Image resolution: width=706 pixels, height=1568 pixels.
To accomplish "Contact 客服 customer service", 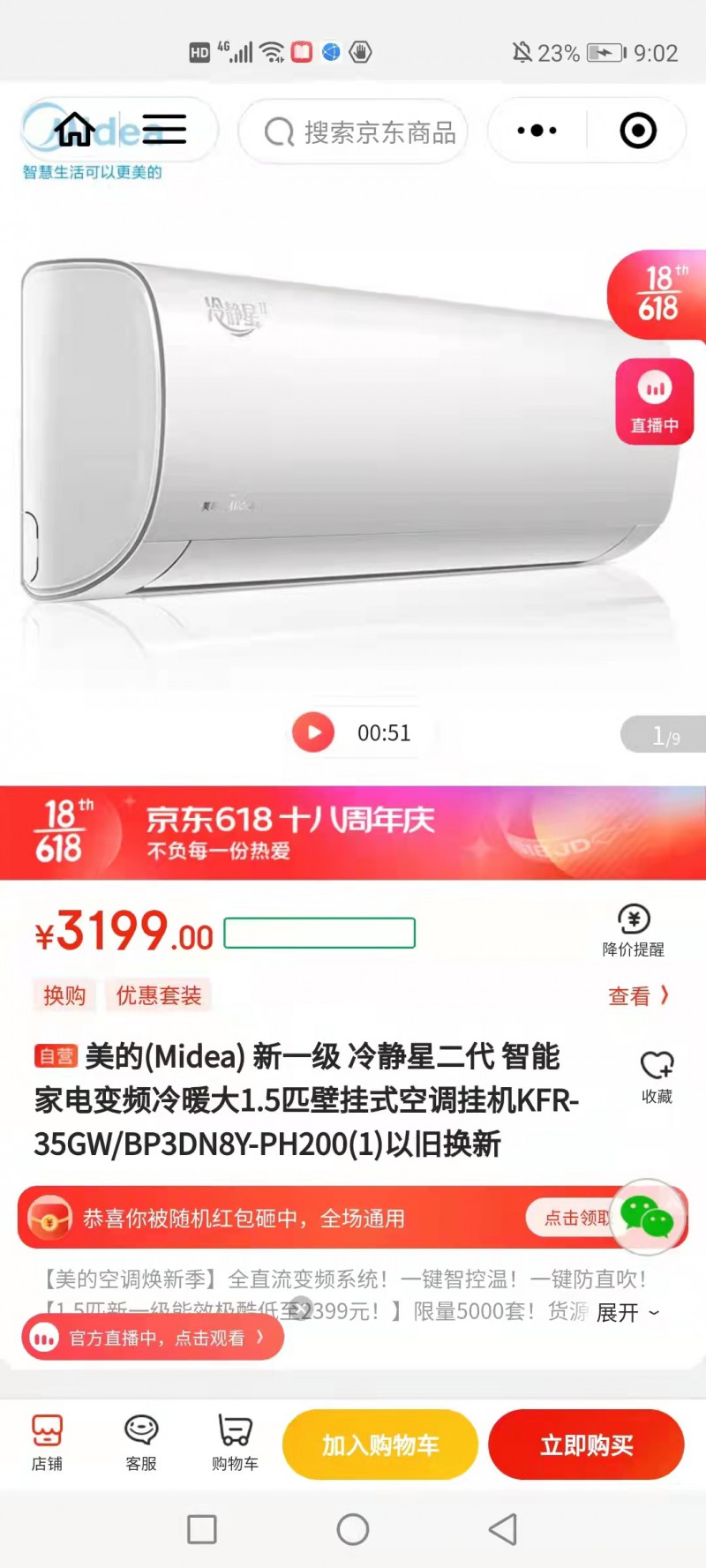I will [141, 1444].
